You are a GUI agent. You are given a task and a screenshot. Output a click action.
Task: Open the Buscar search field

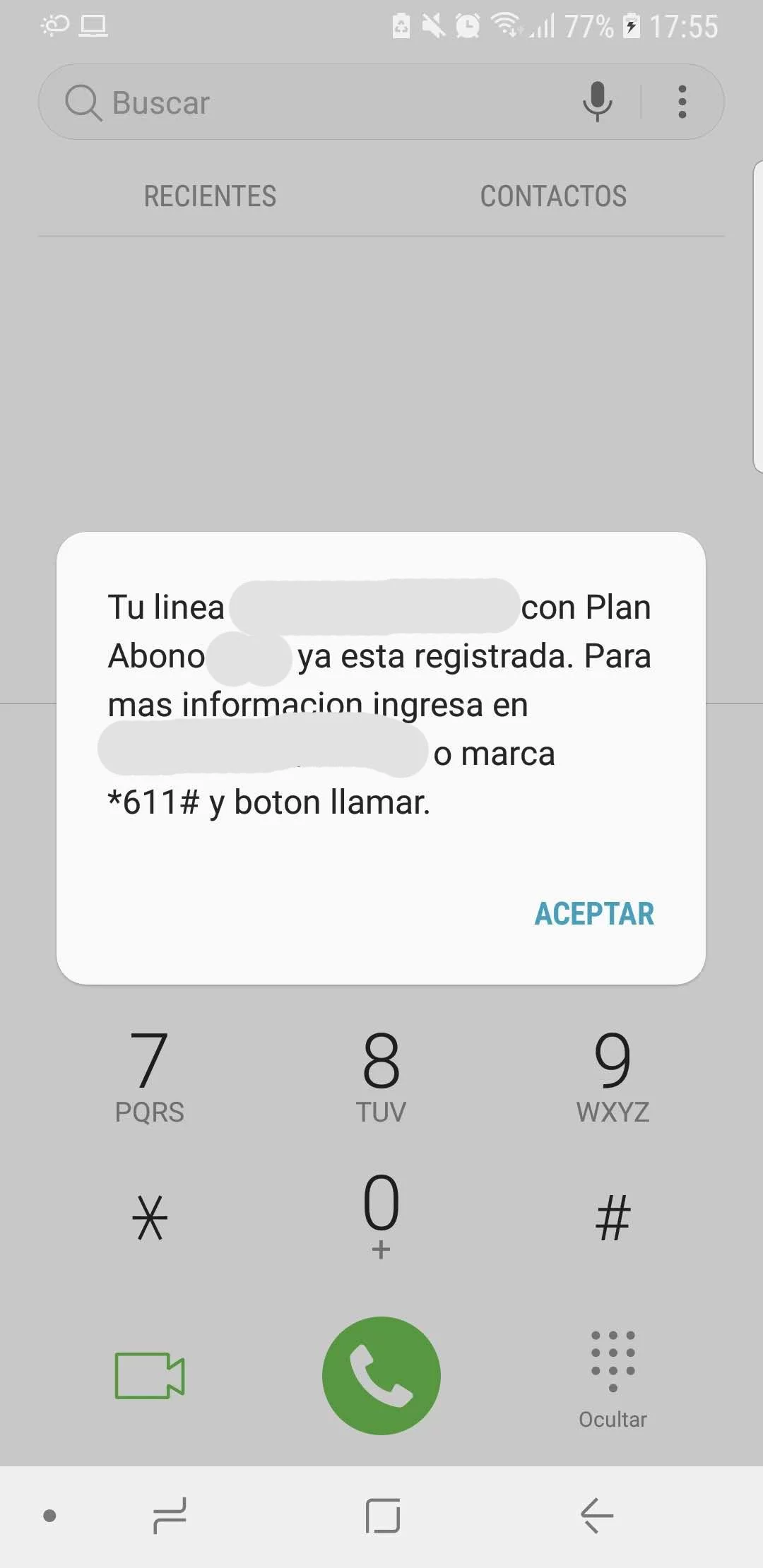(x=311, y=102)
